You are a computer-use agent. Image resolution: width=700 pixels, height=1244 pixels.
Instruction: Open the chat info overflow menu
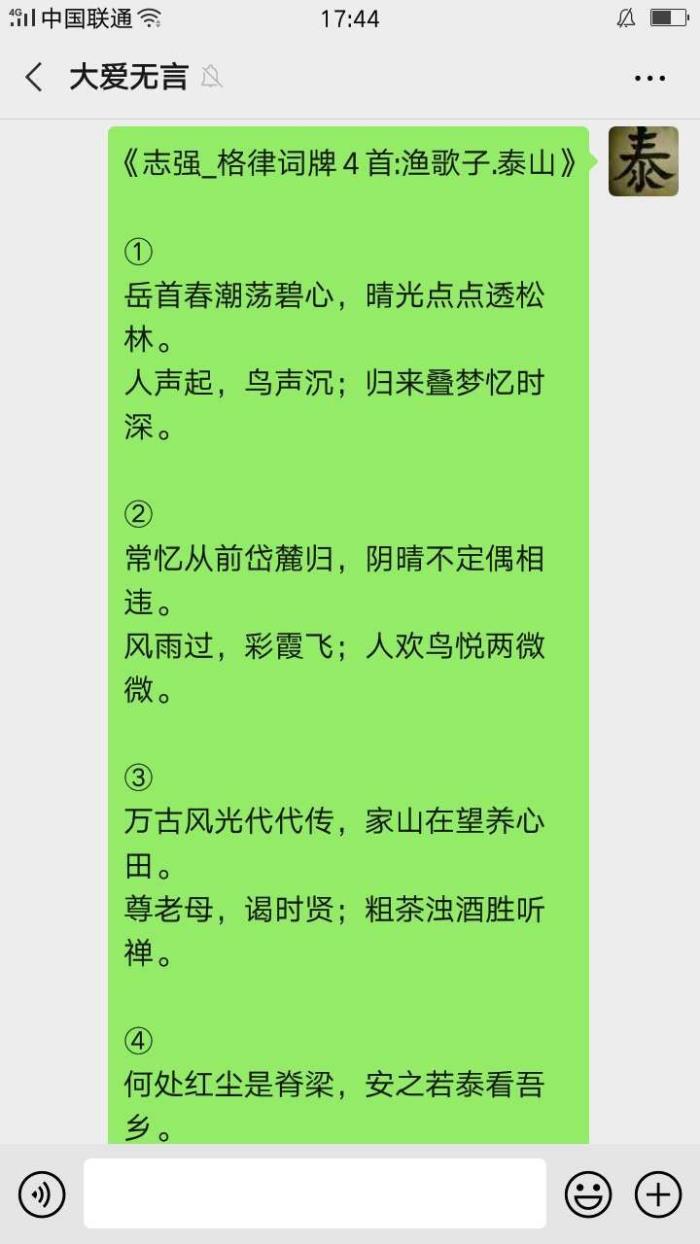coord(650,77)
